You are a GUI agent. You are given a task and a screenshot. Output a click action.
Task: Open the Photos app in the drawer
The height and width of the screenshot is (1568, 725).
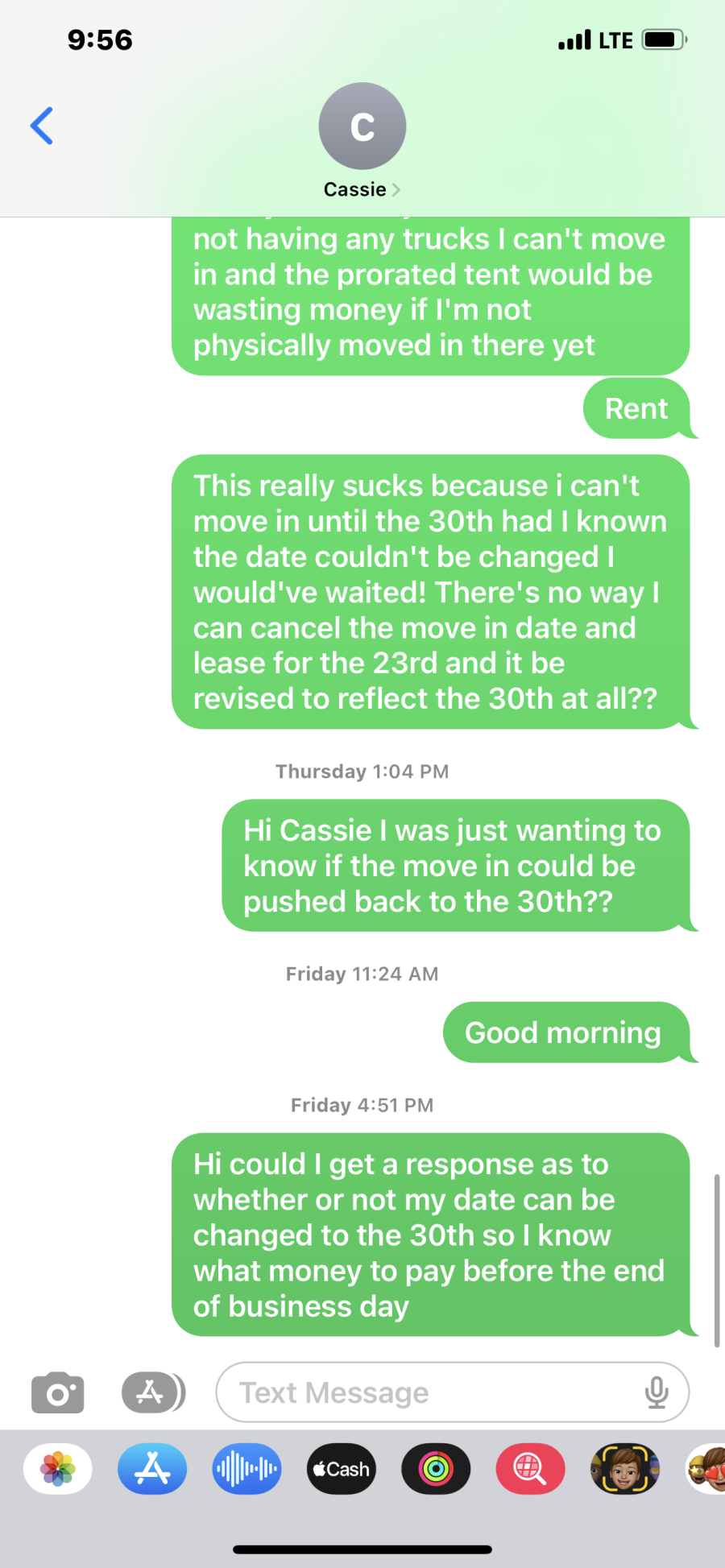coord(58,1469)
